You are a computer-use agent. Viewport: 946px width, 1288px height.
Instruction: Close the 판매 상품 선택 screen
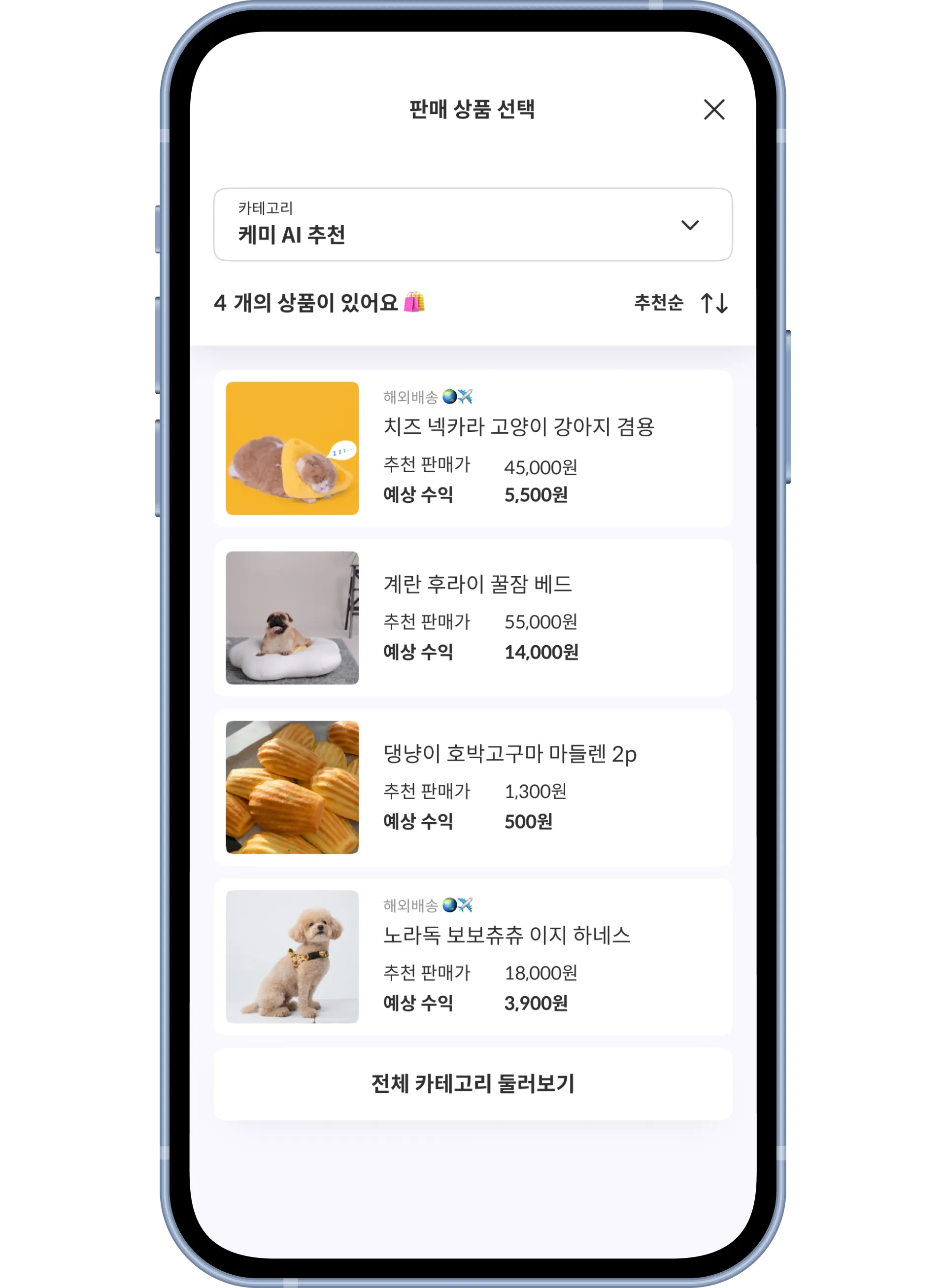713,109
